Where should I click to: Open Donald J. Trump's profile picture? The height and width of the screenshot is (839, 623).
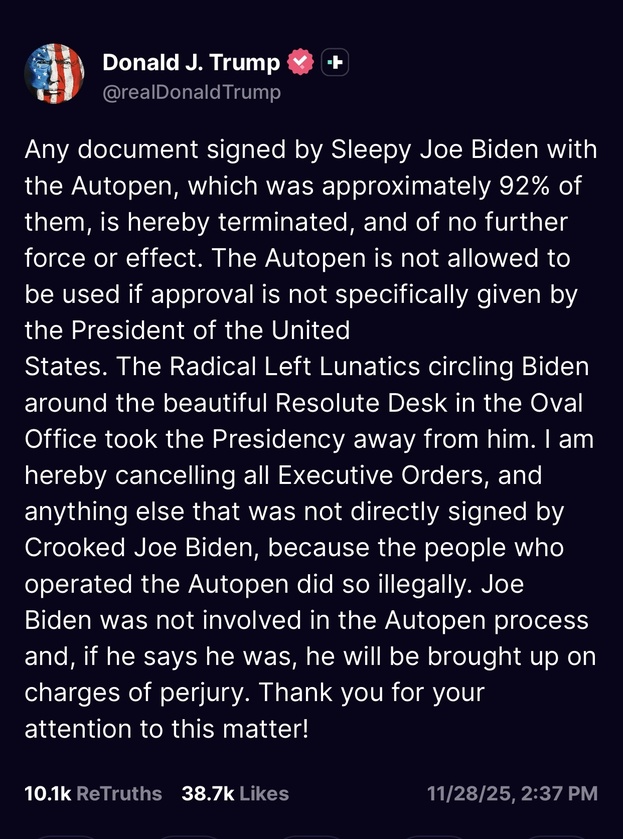coord(54,73)
